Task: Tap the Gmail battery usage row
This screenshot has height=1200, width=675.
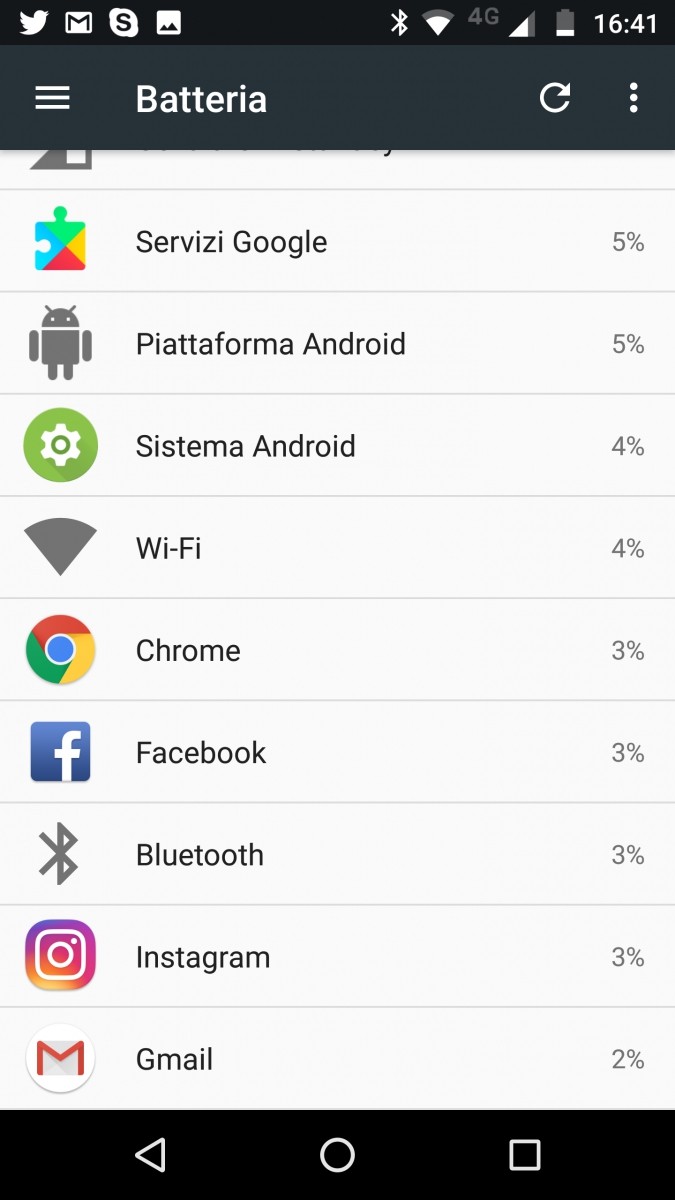Action: (x=337, y=1059)
